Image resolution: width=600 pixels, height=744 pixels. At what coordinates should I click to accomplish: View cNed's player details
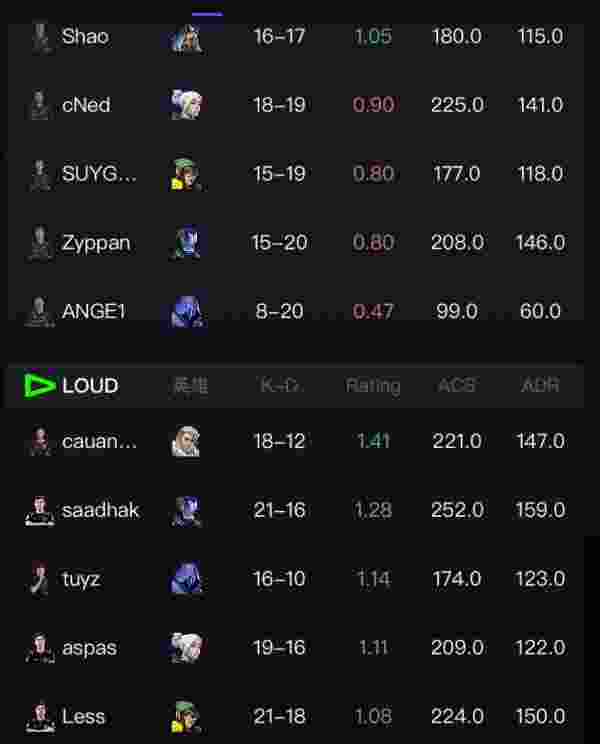coord(86,105)
